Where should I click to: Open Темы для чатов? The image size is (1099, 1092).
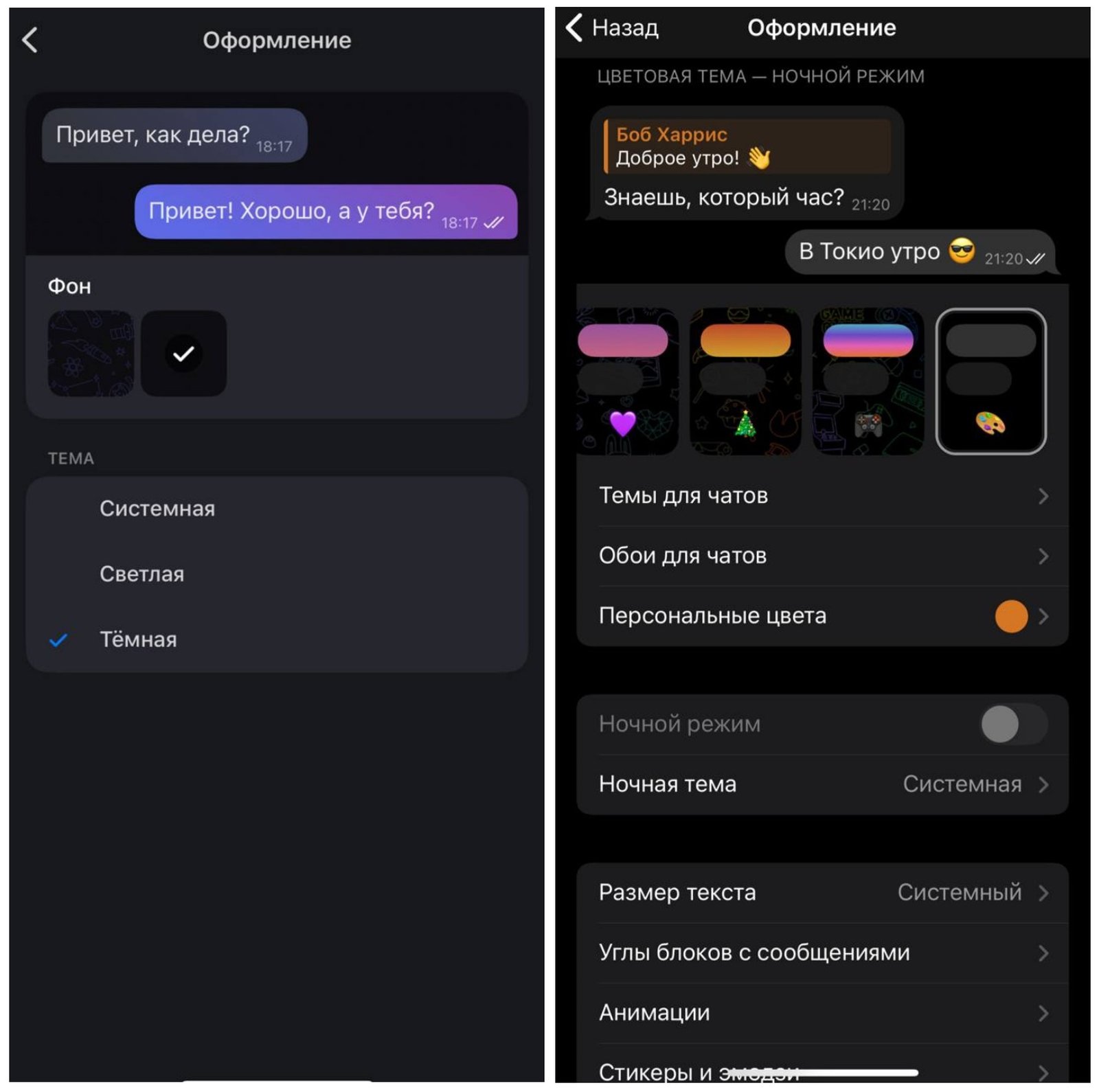[x=822, y=496]
